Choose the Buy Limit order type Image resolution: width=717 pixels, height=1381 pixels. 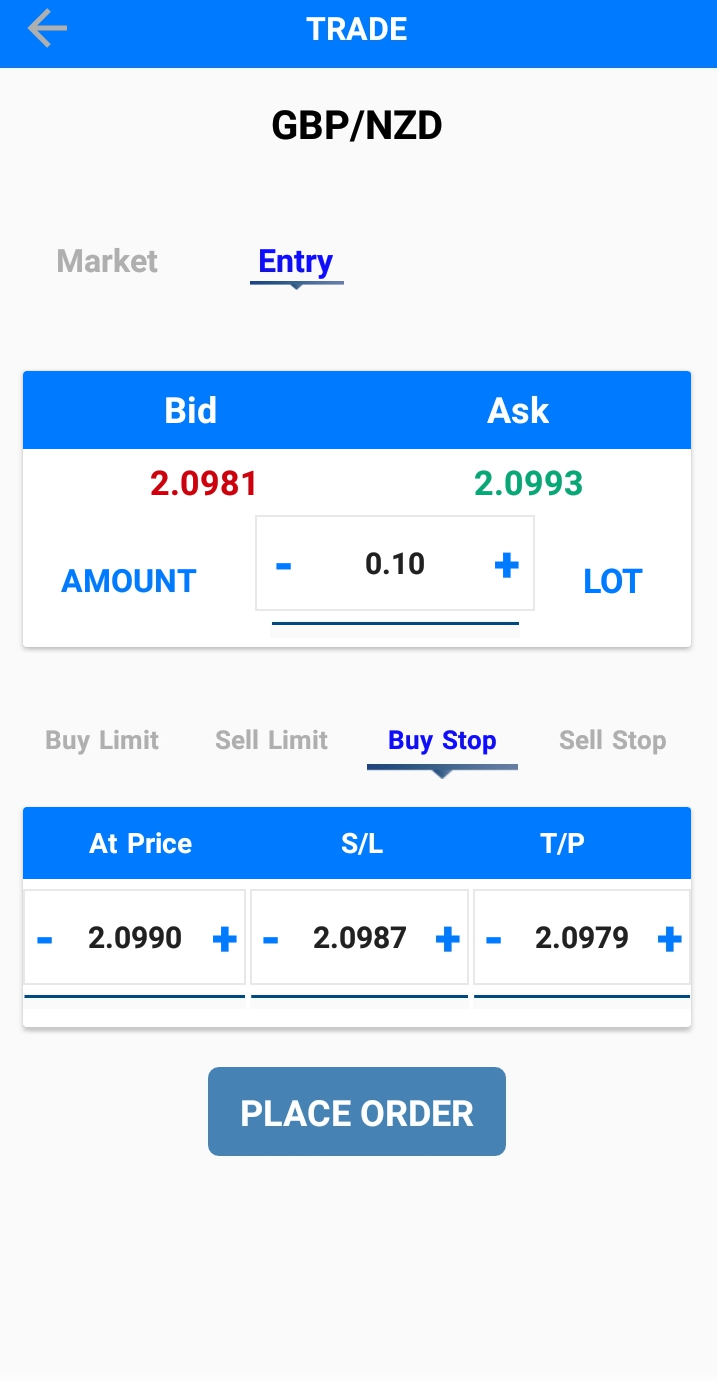[x=102, y=740]
